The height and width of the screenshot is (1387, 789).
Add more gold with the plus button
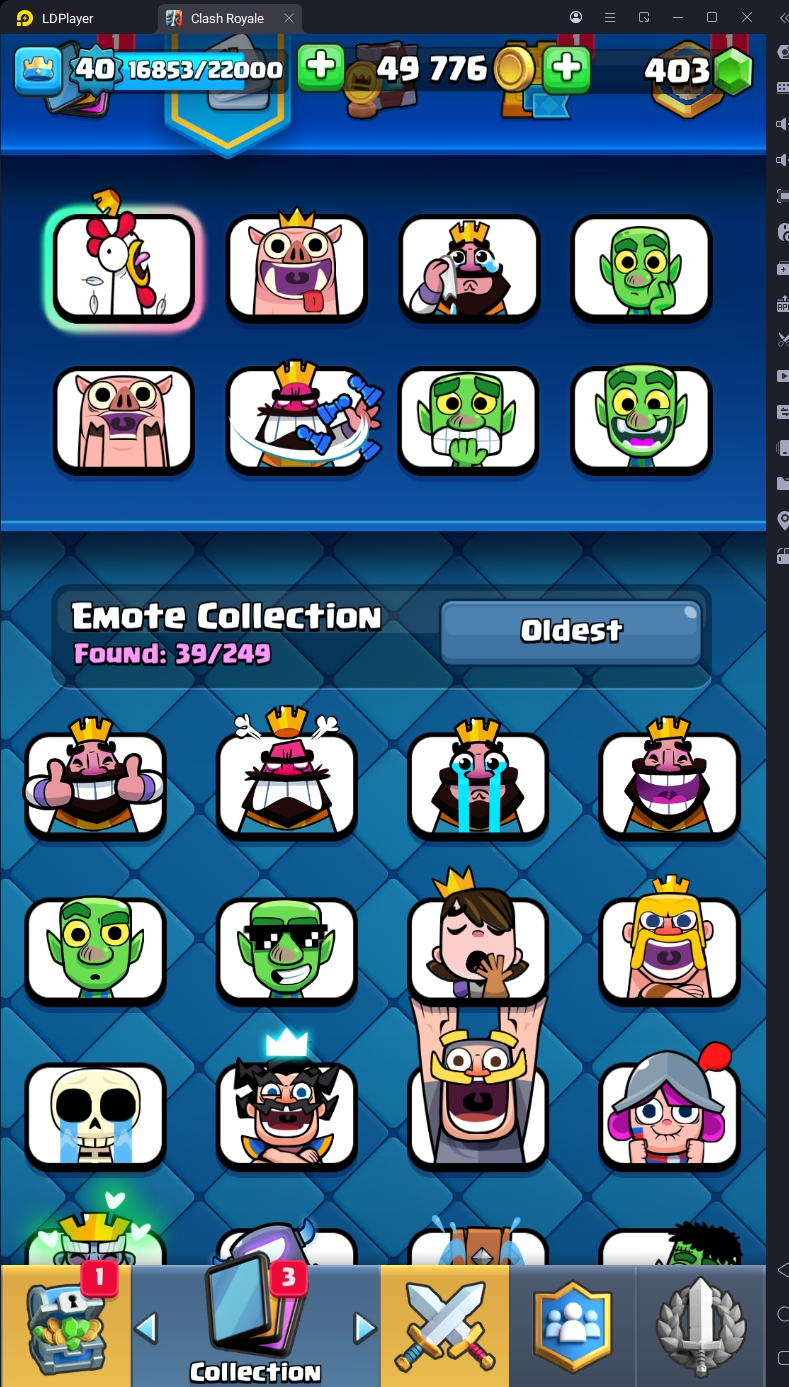[566, 68]
